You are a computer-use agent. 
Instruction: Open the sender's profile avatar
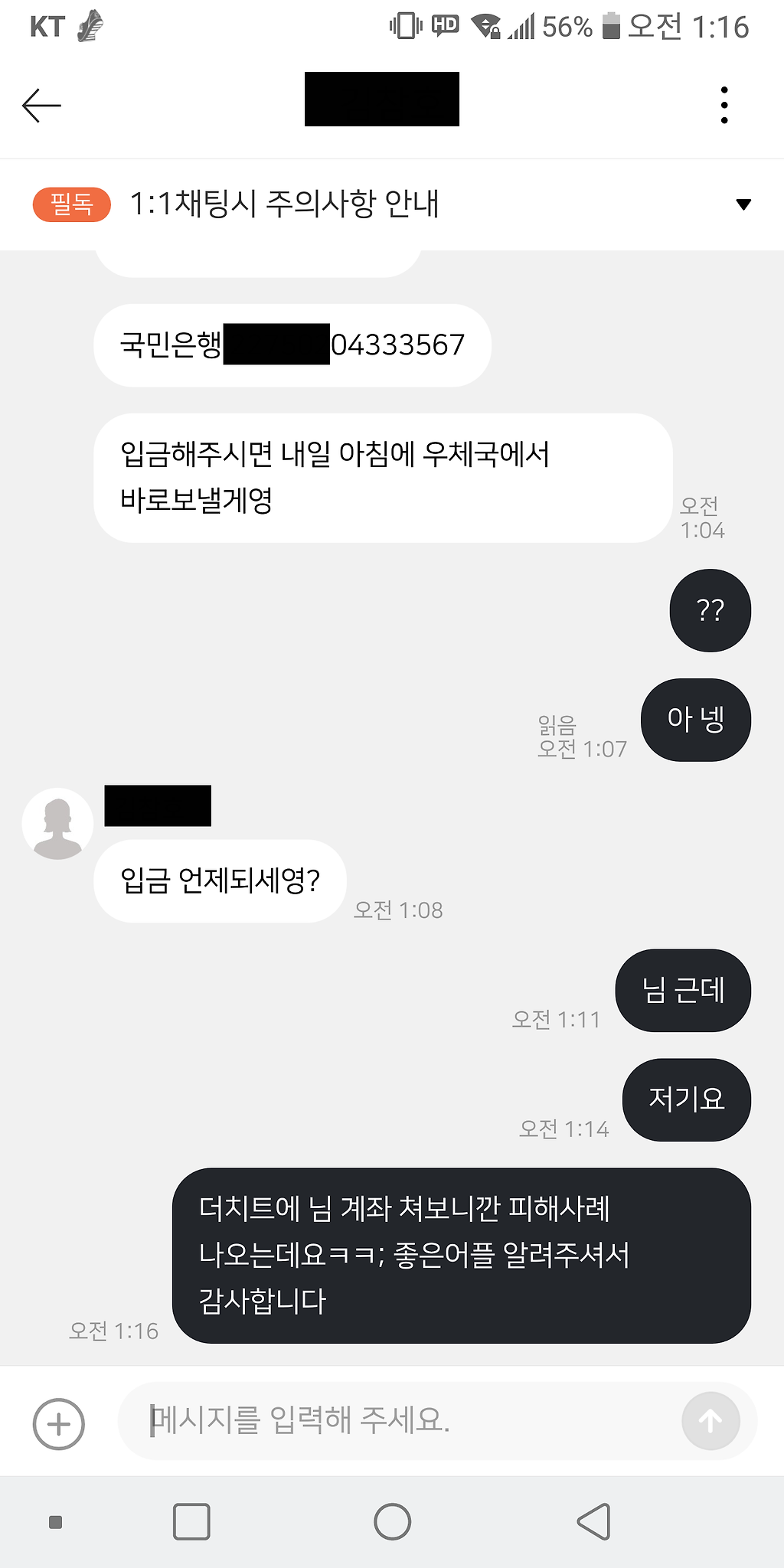coord(57,824)
